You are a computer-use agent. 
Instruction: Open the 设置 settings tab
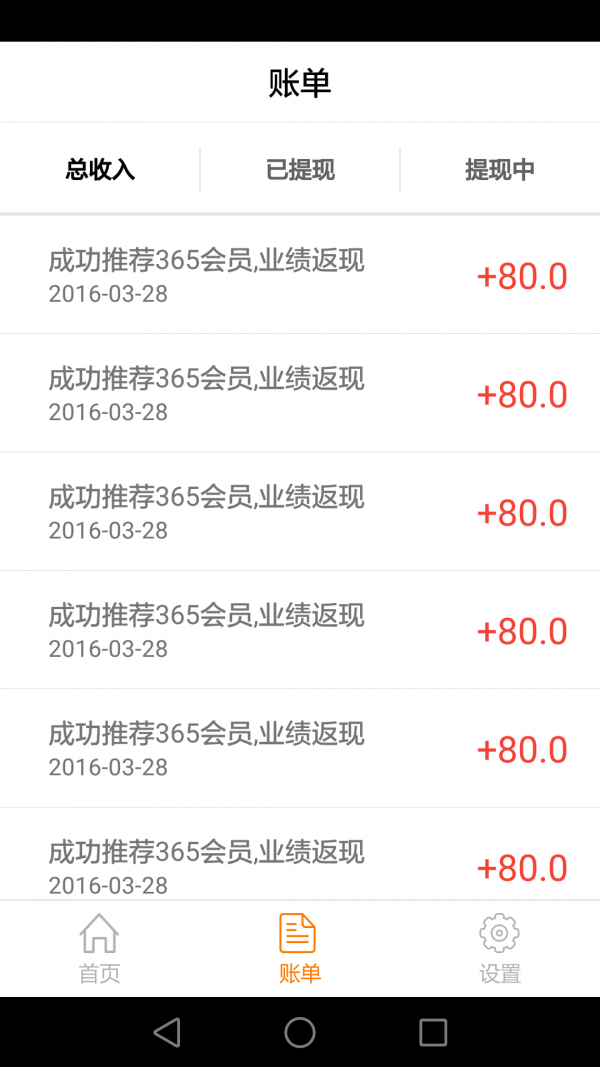click(500, 949)
